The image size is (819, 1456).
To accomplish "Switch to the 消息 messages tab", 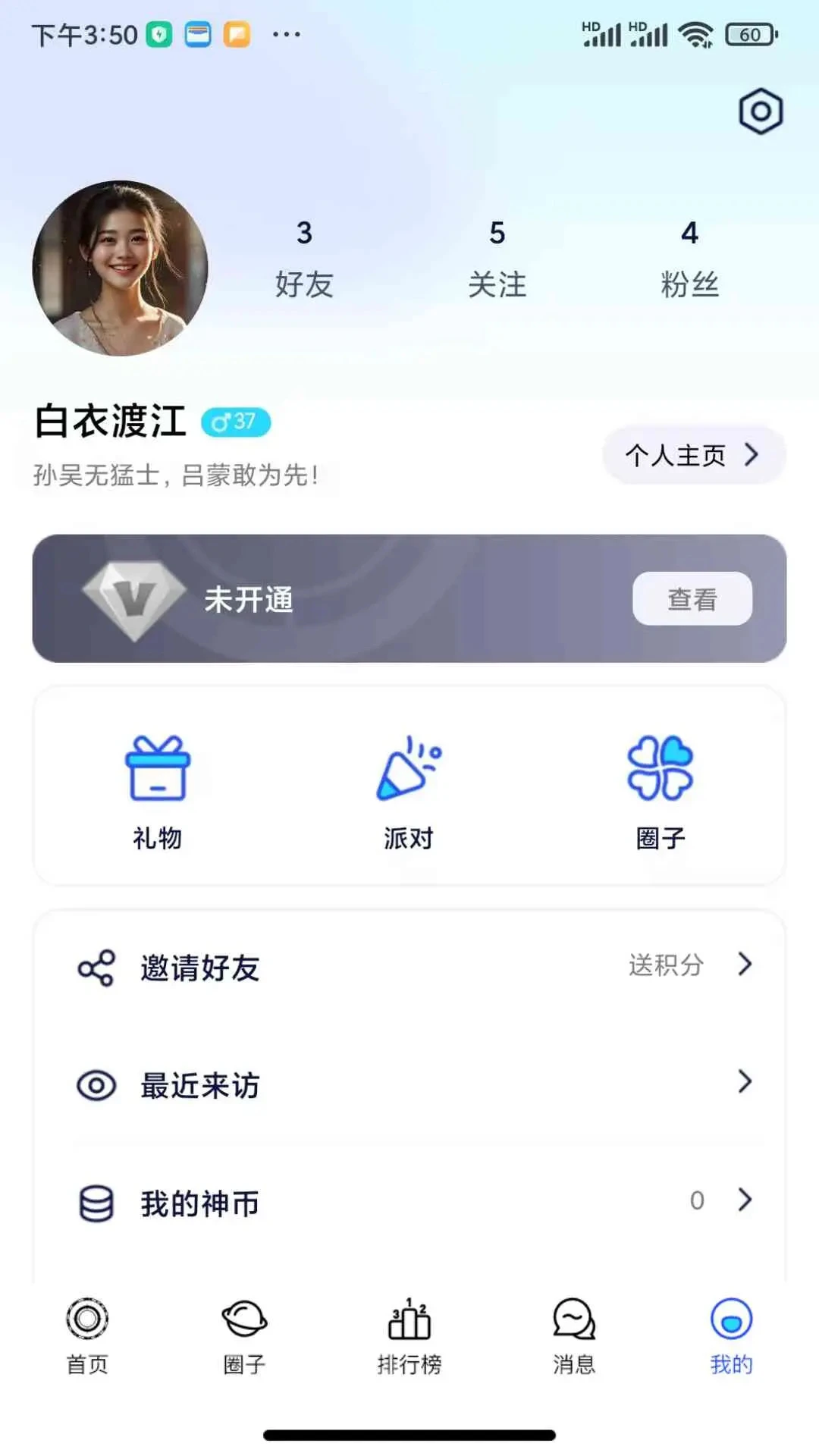I will [x=574, y=1336].
